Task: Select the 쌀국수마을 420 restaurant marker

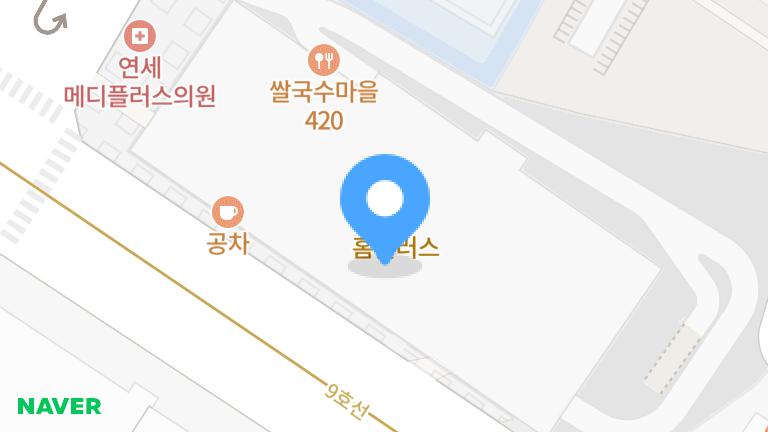Action: click(x=324, y=61)
